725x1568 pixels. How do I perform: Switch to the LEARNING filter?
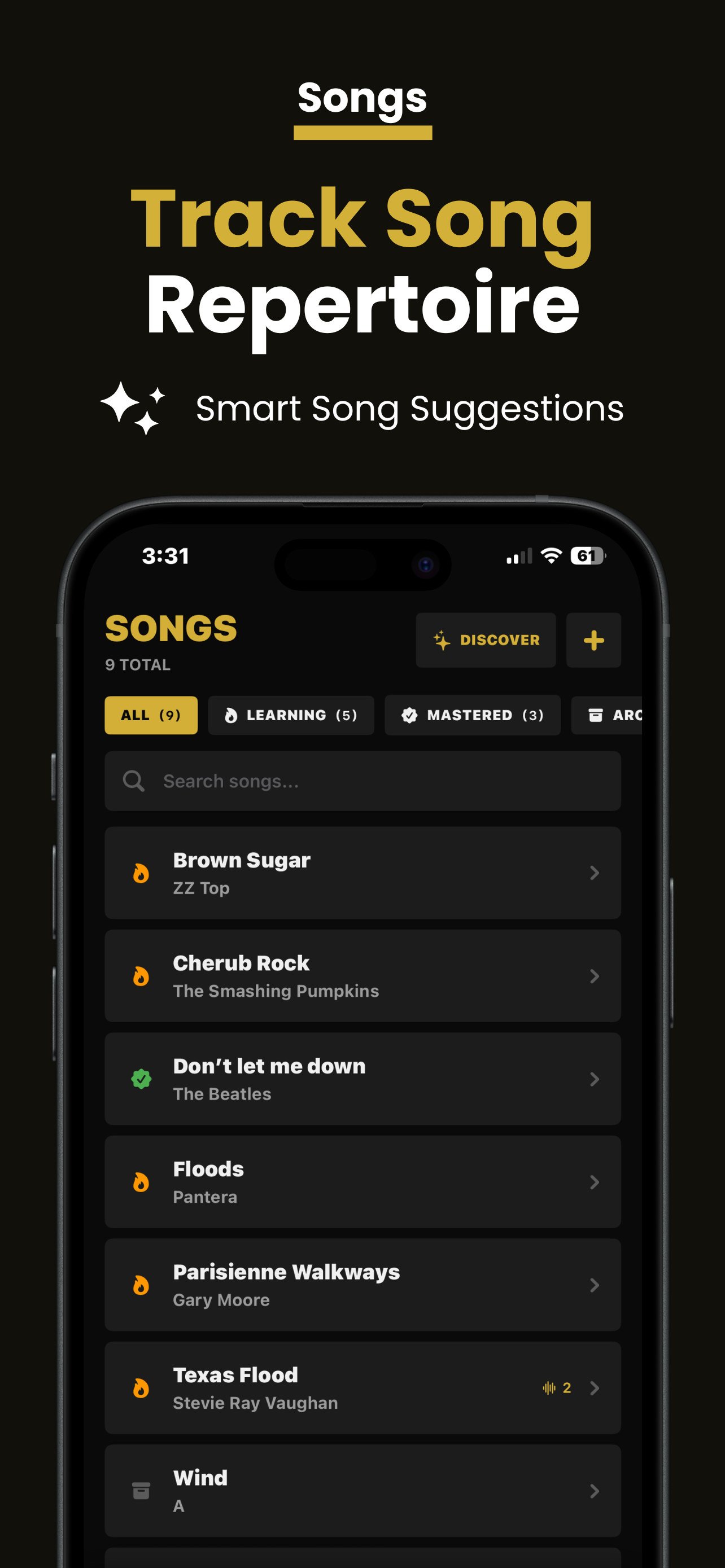(291, 715)
